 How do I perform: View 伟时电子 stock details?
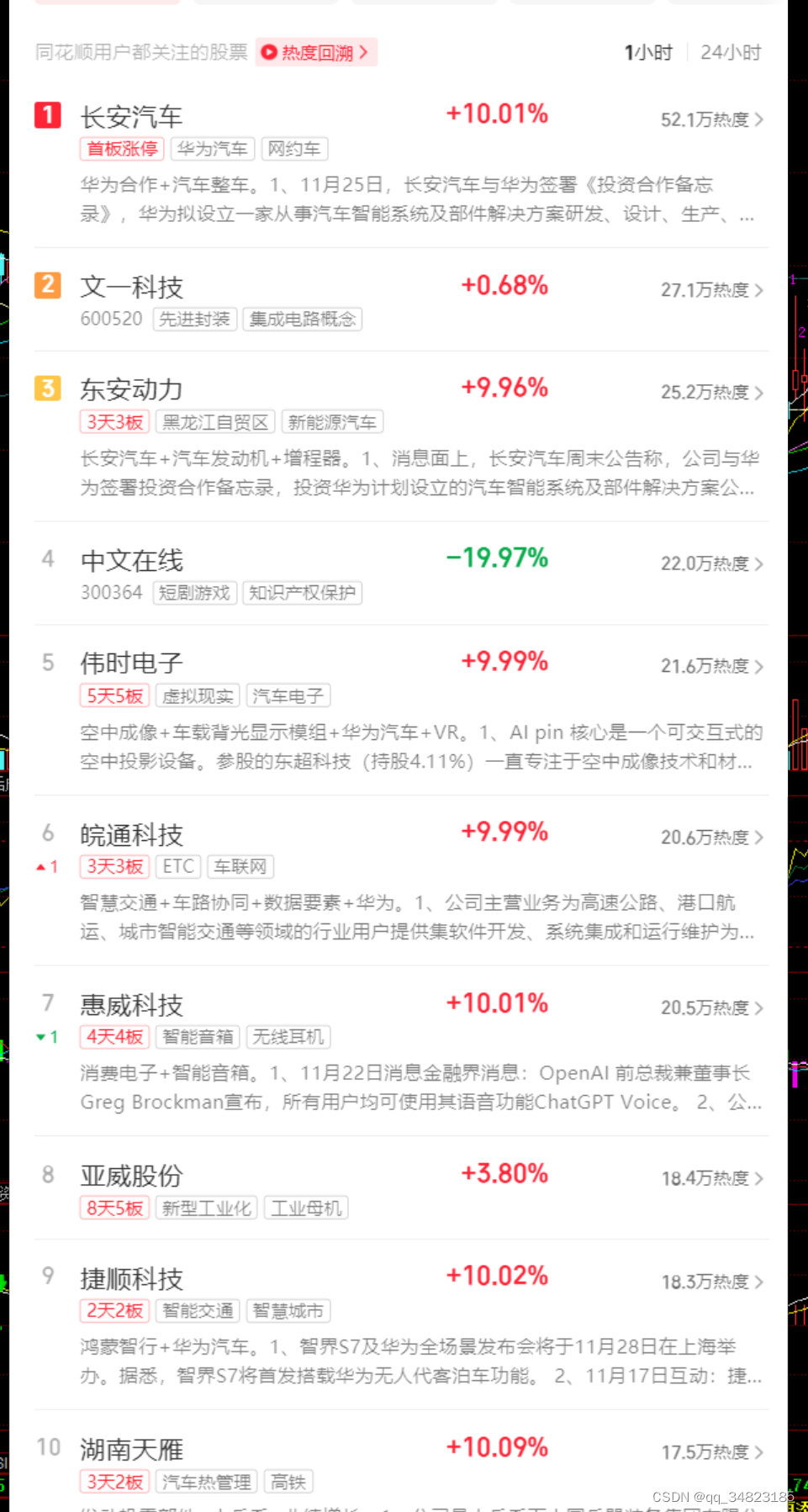pyautogui.click(x=132, y=663)
